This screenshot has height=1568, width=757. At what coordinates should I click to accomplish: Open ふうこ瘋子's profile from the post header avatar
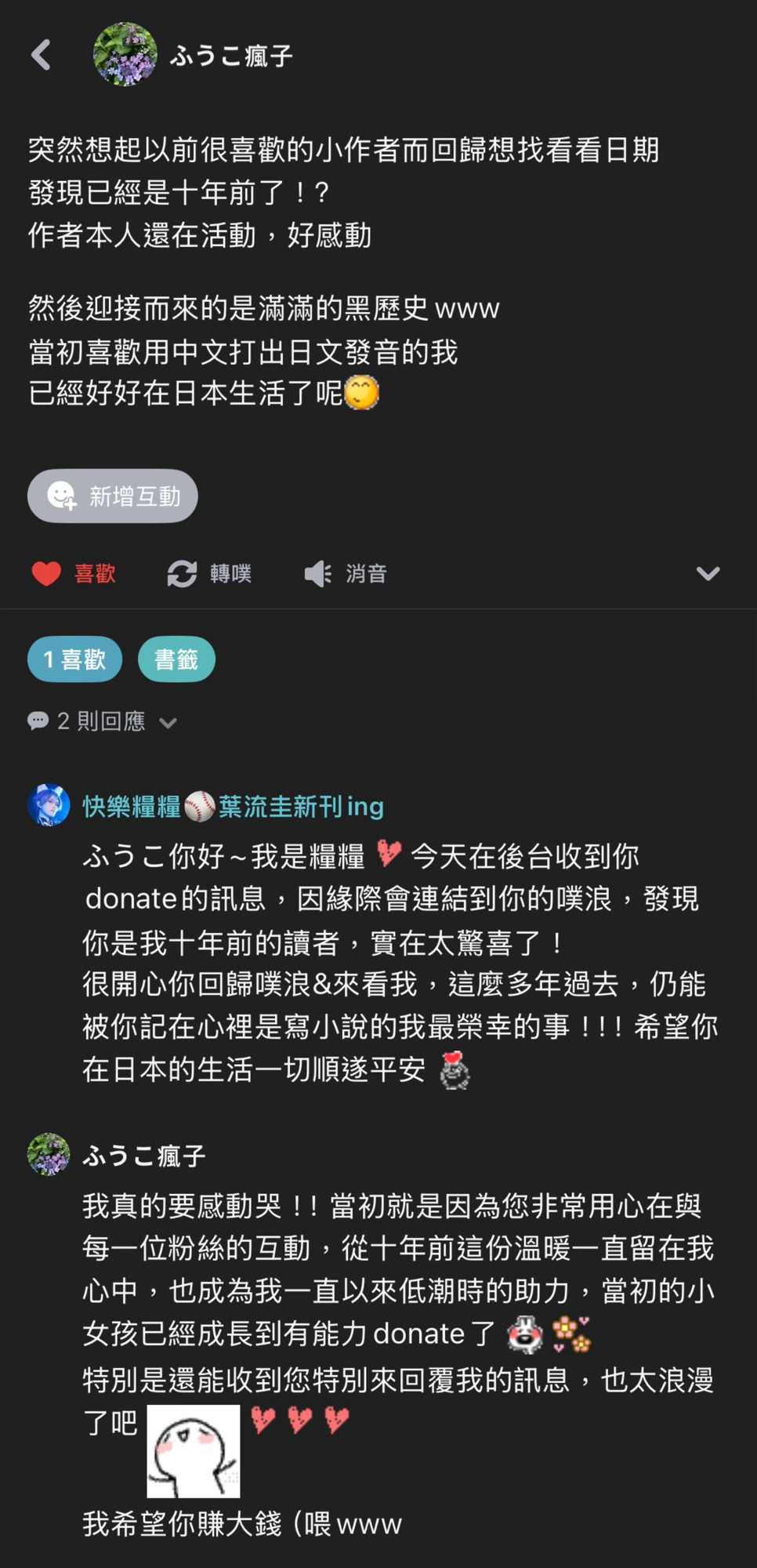[x=125, y=55]
